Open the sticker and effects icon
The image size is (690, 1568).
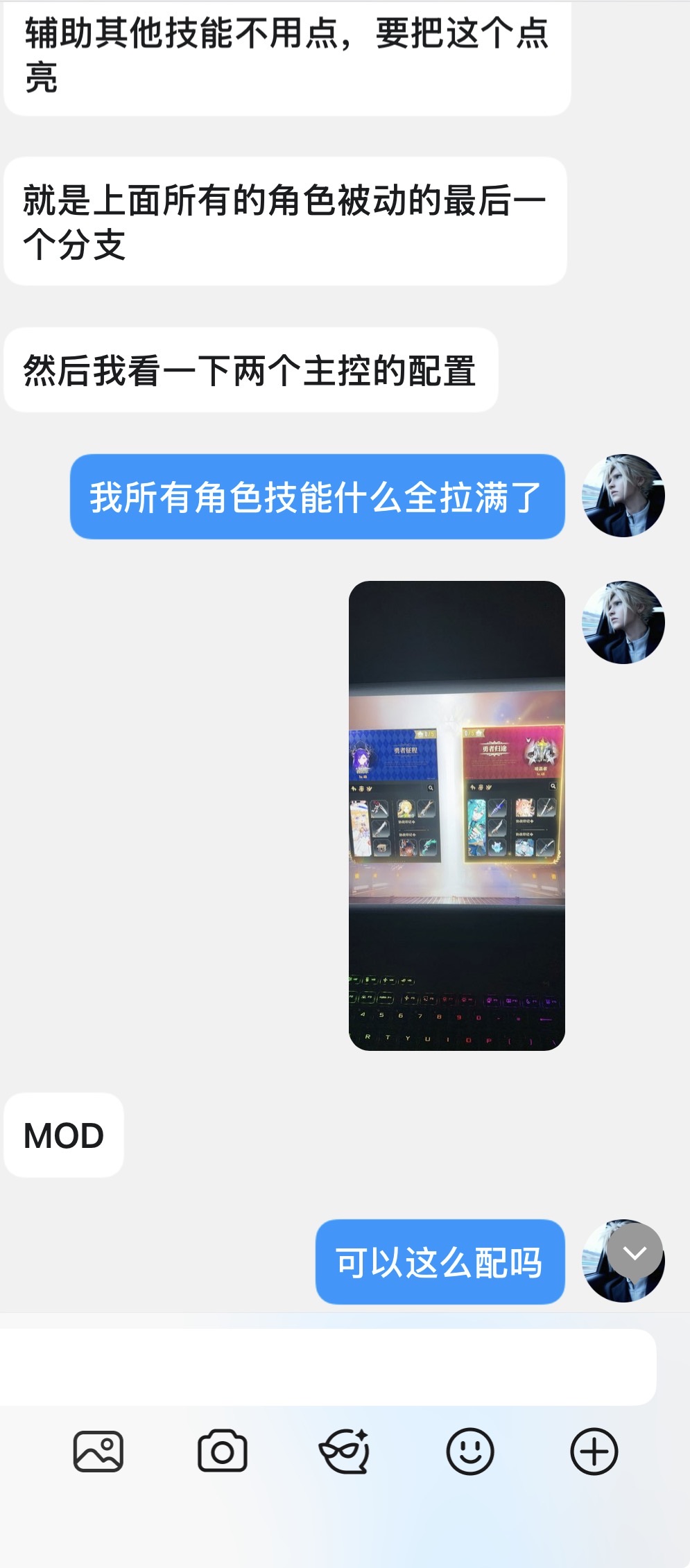click(345, 1451)
